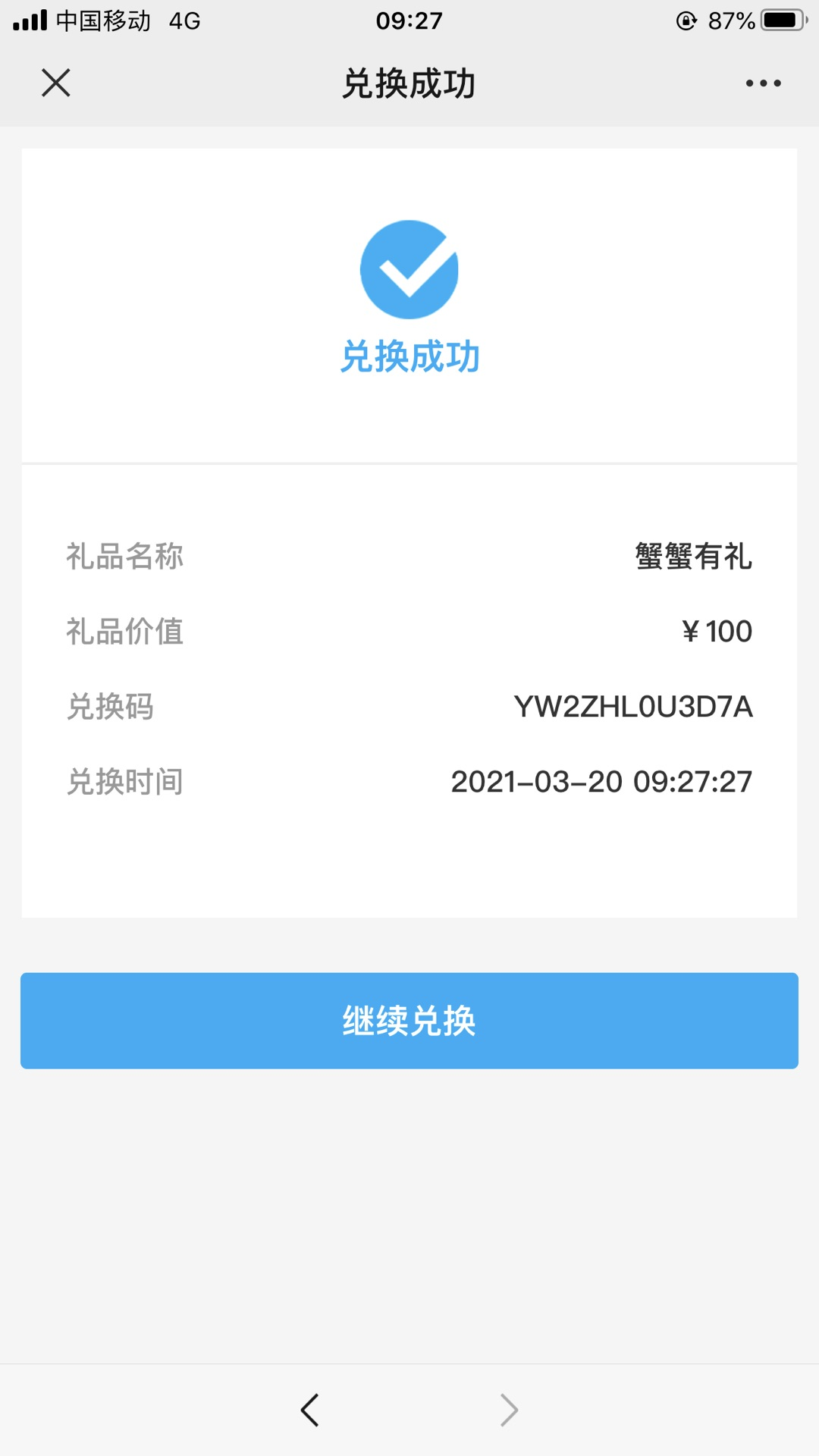The height and width of the screenshot is (1456, 819).
Task: Click the redemption code YW2ZHL0U3D7A
Action: tap(633, 708)
